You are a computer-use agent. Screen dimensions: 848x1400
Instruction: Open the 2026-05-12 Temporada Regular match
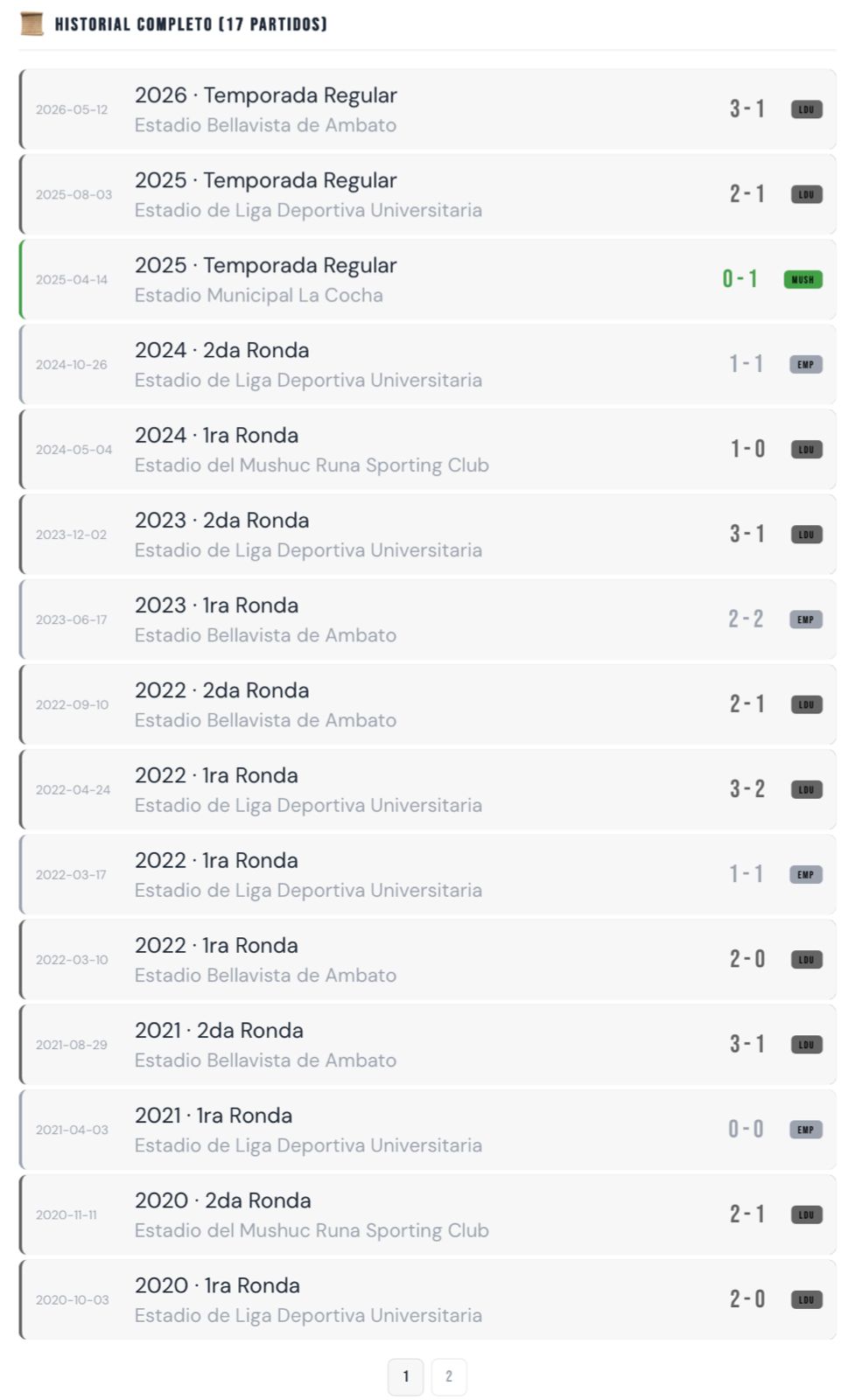point(428,109)
